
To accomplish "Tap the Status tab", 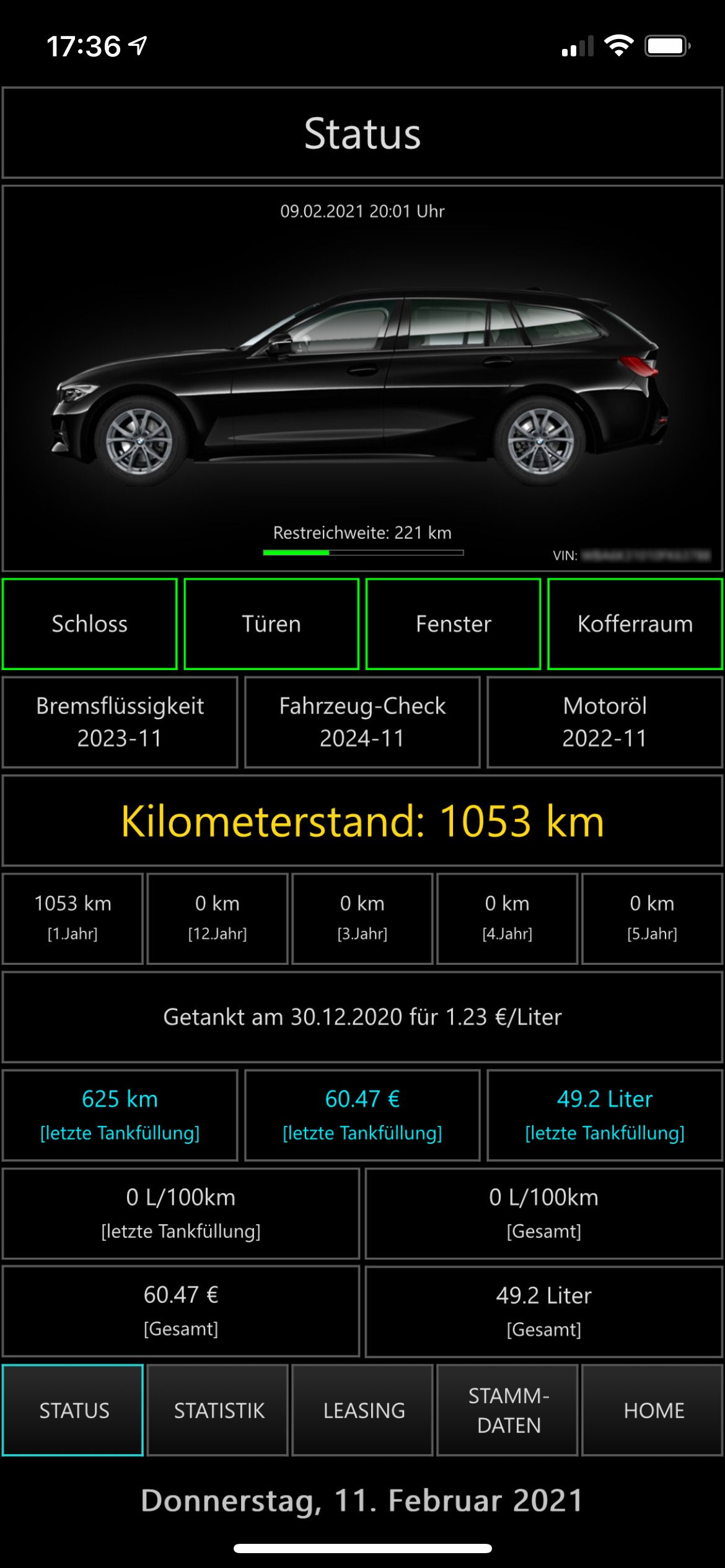I will tap(73, 1410).
